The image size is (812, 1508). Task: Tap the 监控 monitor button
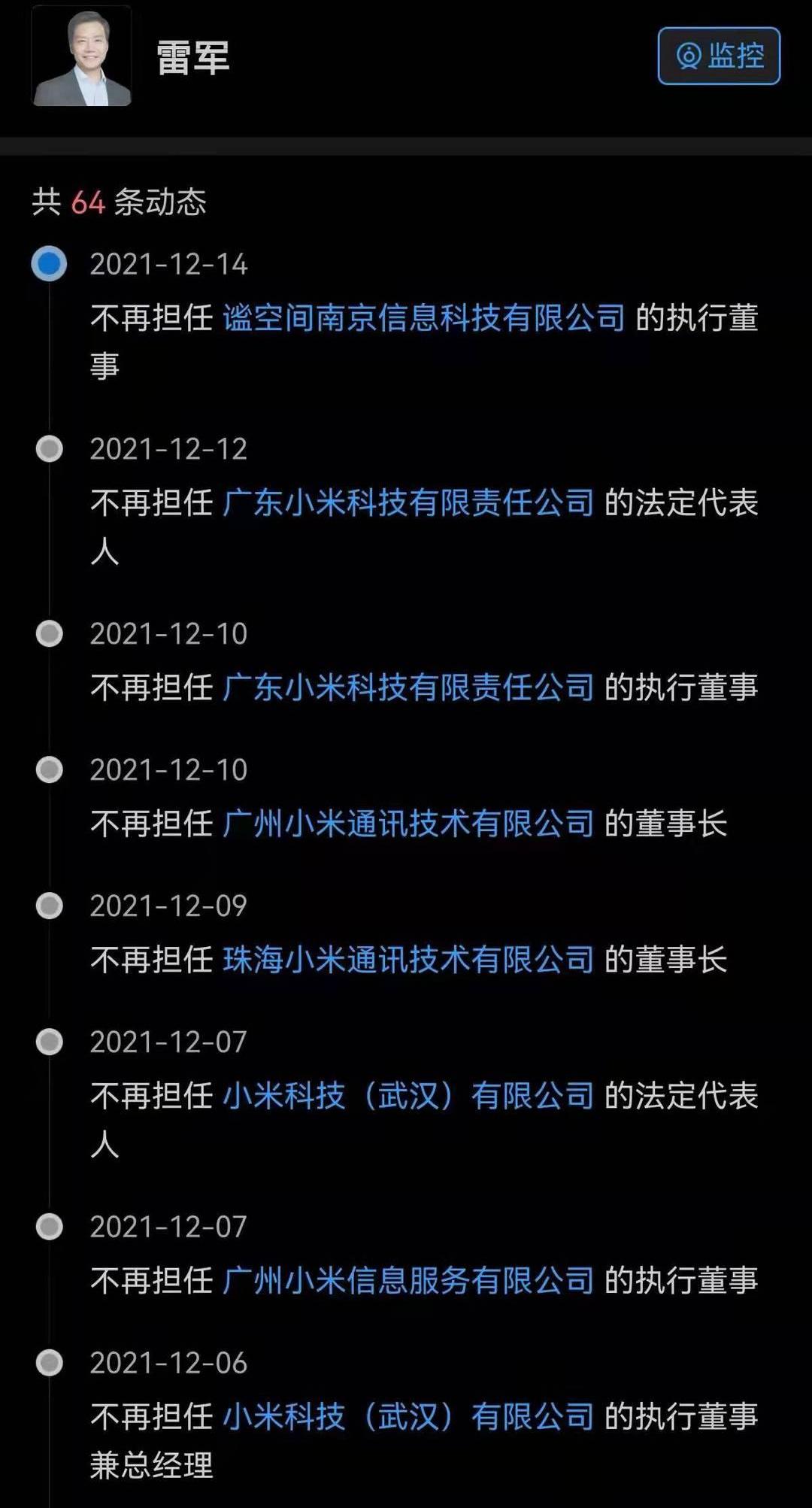coord(719,56)
